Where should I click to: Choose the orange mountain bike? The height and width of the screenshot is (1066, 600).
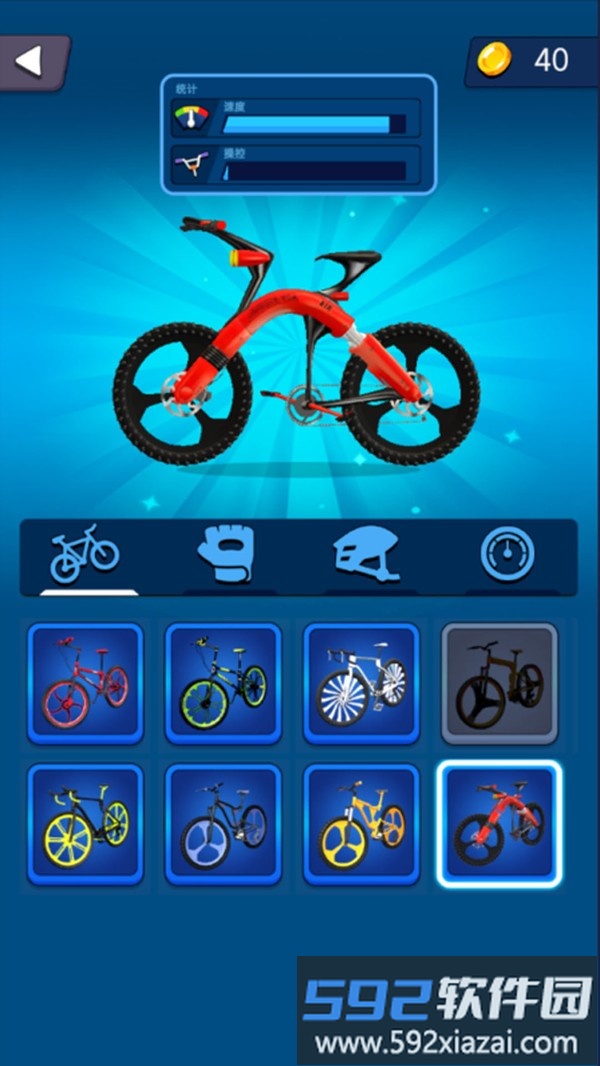[361, 824]
